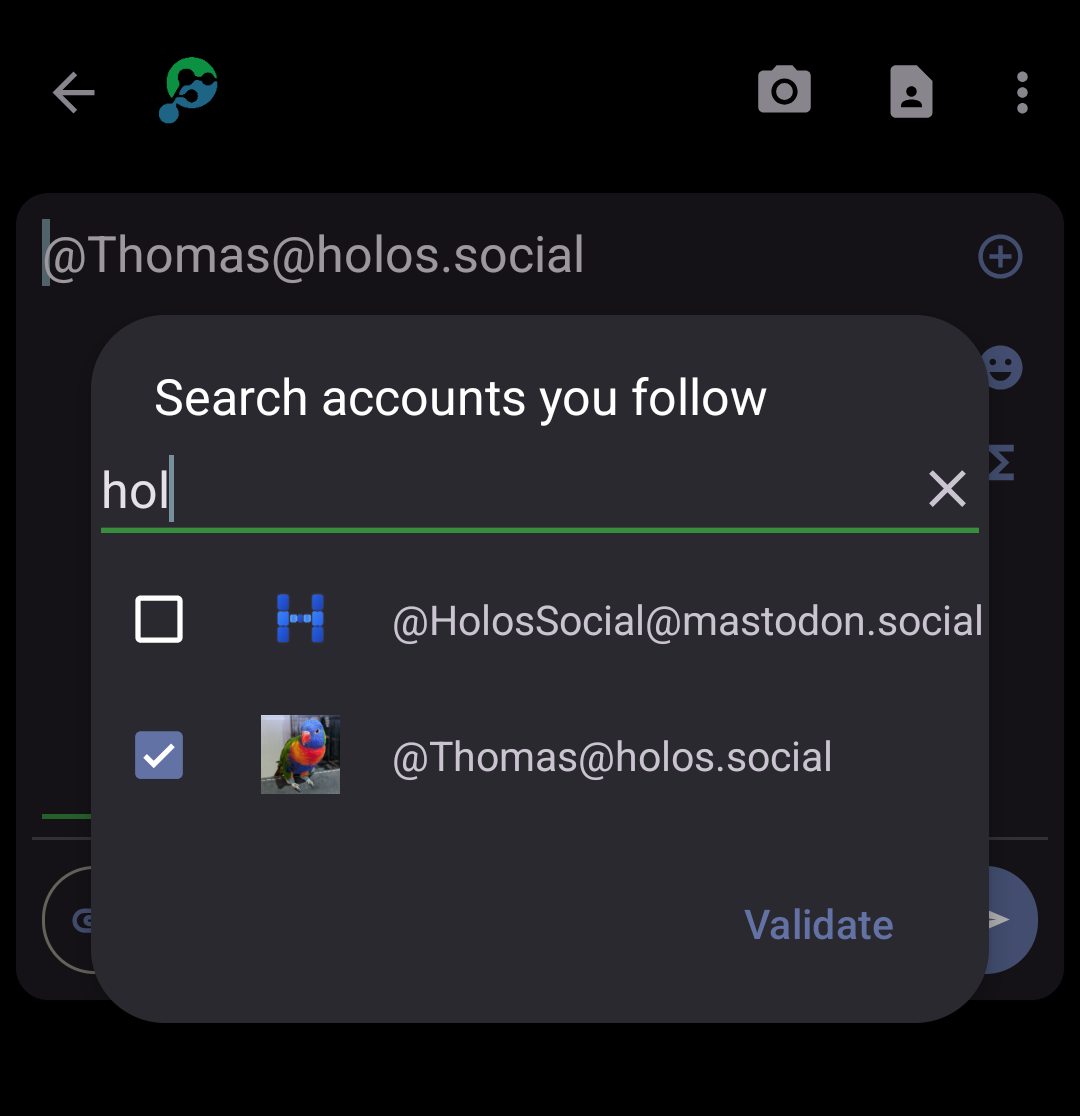Screen dimensions: 1080x1116
Task: Open the contact file icon
Action: (x=911, y=93)
